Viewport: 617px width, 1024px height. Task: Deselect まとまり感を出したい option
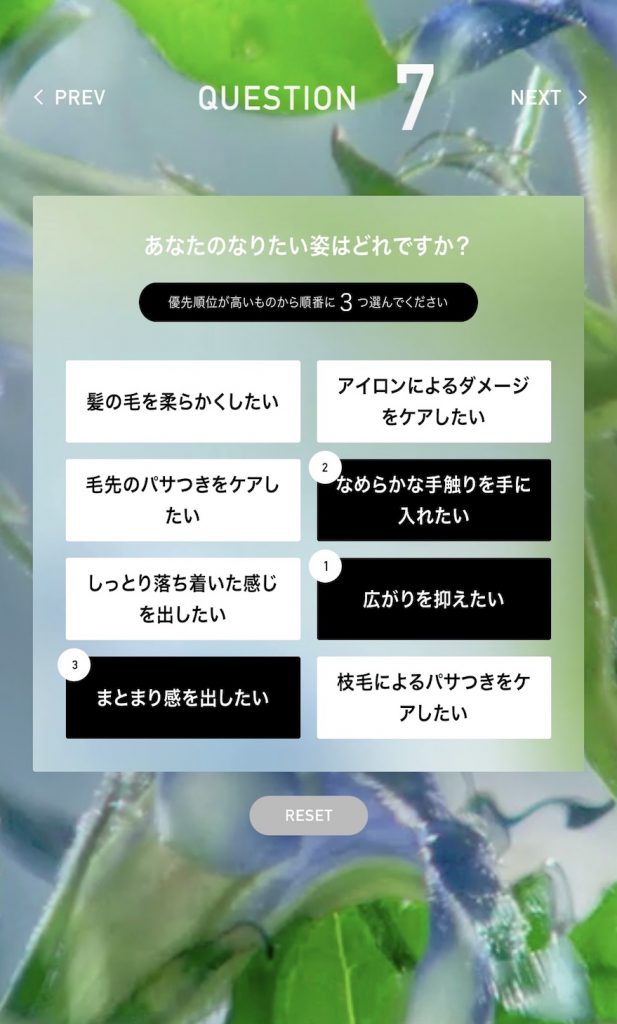tap(183, 698)
